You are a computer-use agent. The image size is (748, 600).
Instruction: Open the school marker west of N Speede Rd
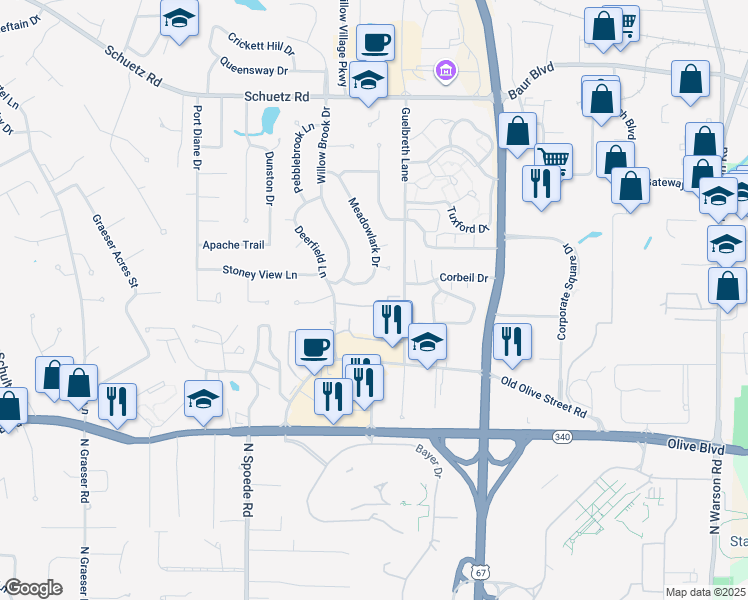pos(203,400)
